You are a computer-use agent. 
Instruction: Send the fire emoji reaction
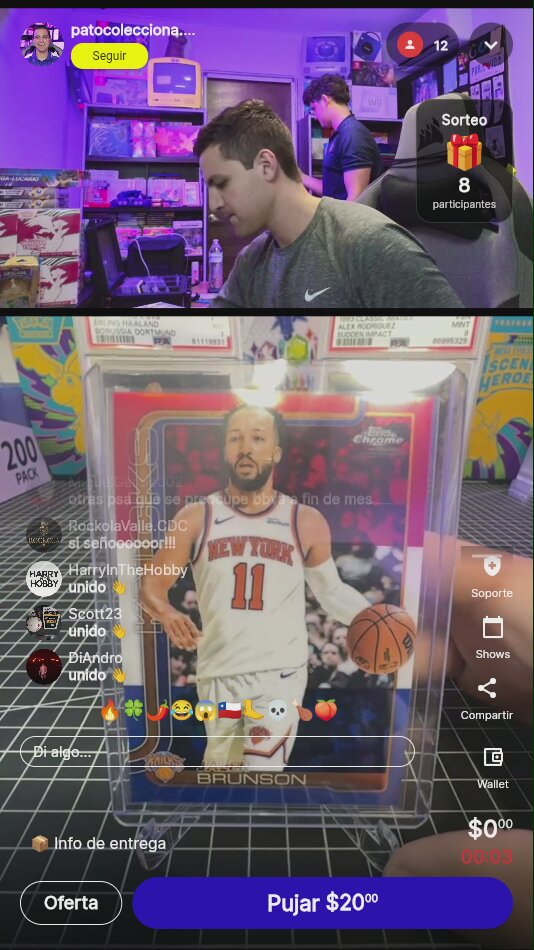pos(110,710)
